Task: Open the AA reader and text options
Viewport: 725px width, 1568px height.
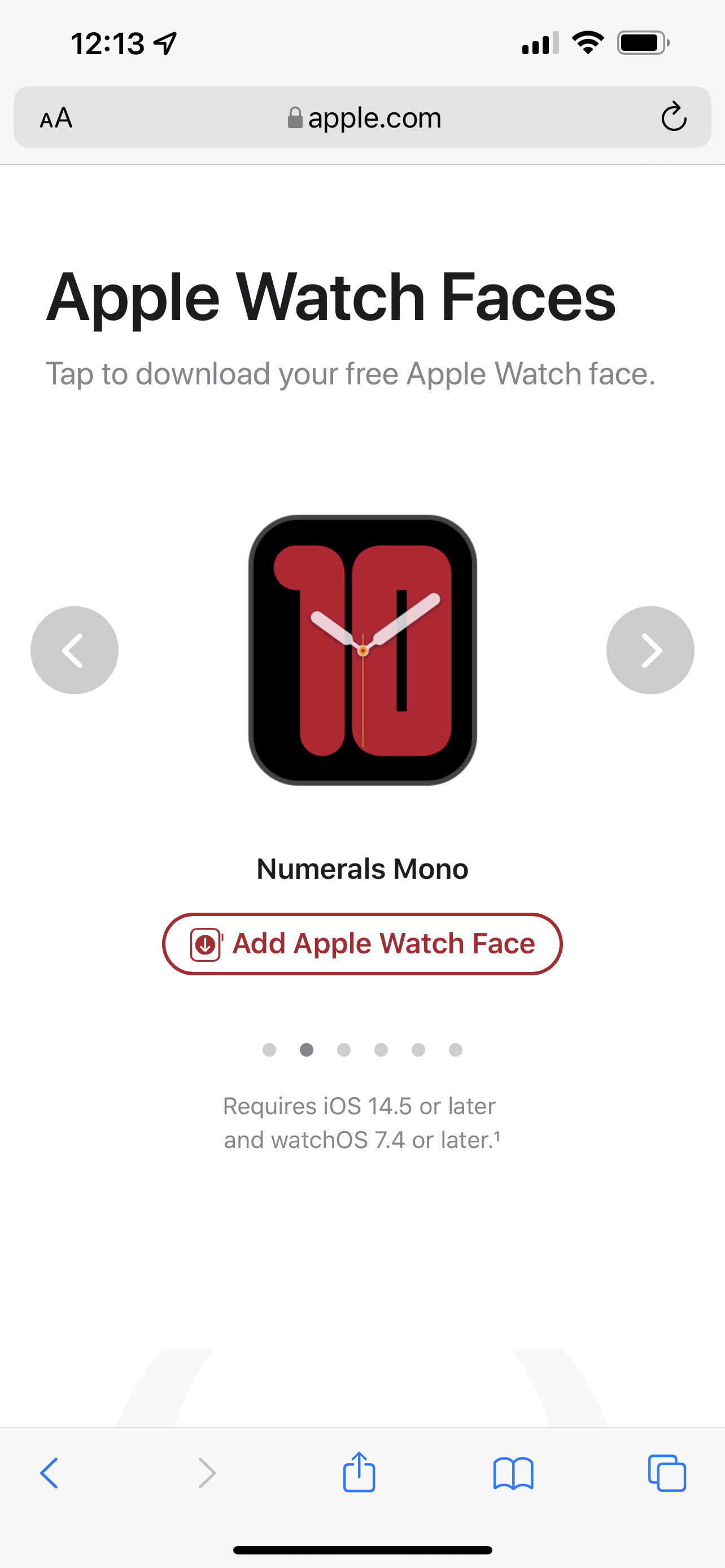Action: (56, 117)
